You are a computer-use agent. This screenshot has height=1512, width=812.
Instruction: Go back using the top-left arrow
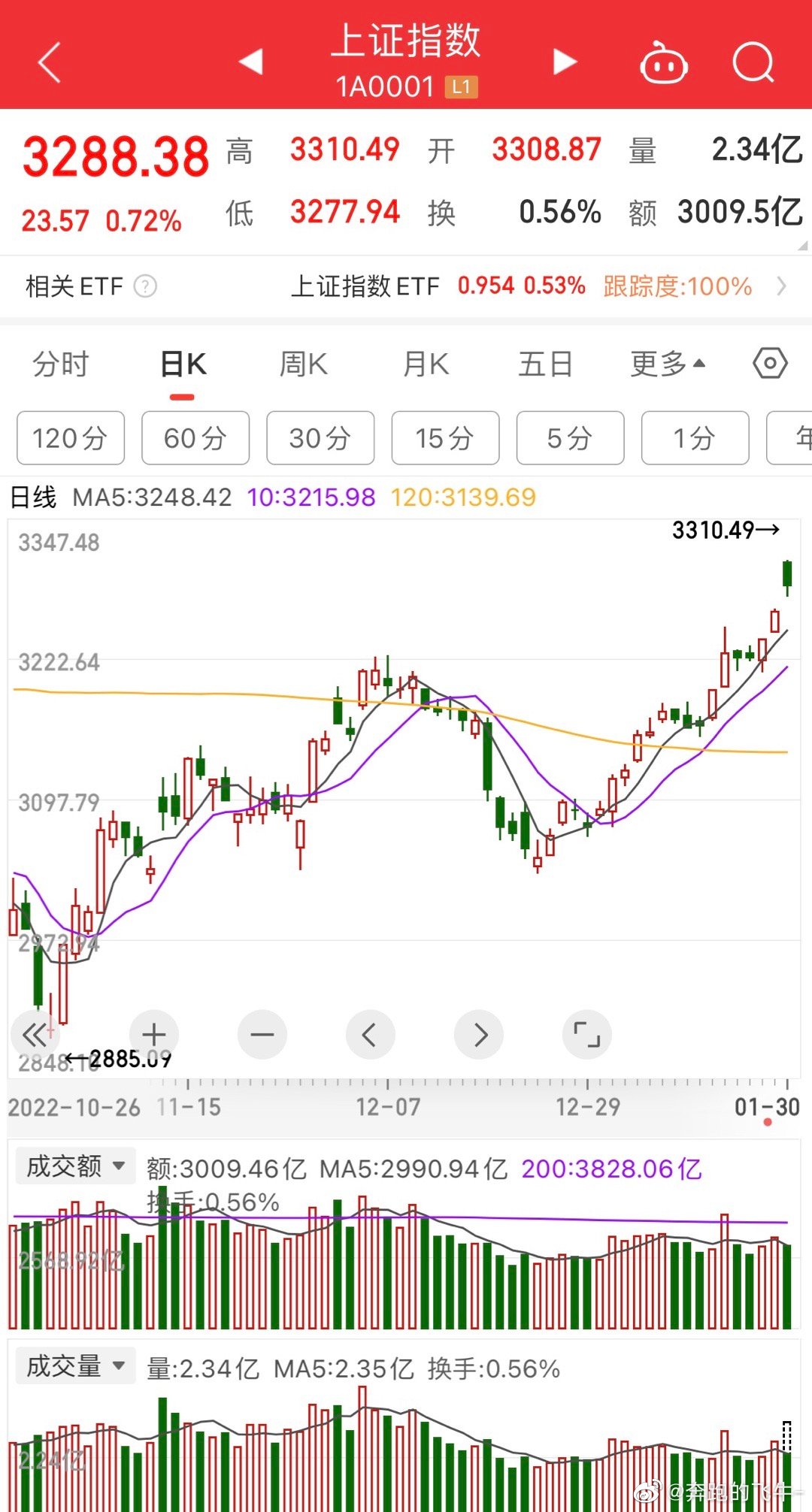click(x=50, y=62)
